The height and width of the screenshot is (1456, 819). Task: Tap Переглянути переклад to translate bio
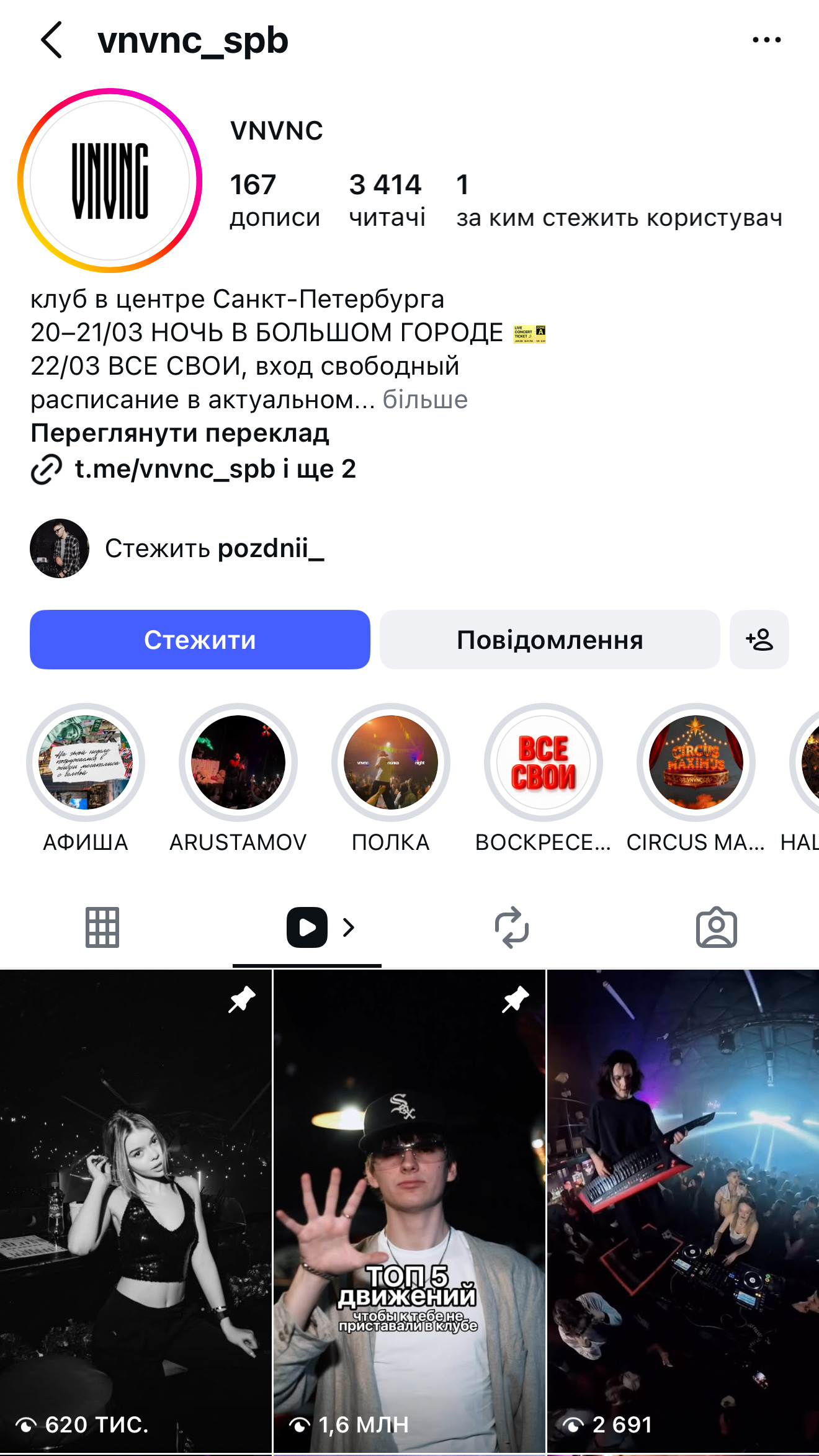pos(180,433)
